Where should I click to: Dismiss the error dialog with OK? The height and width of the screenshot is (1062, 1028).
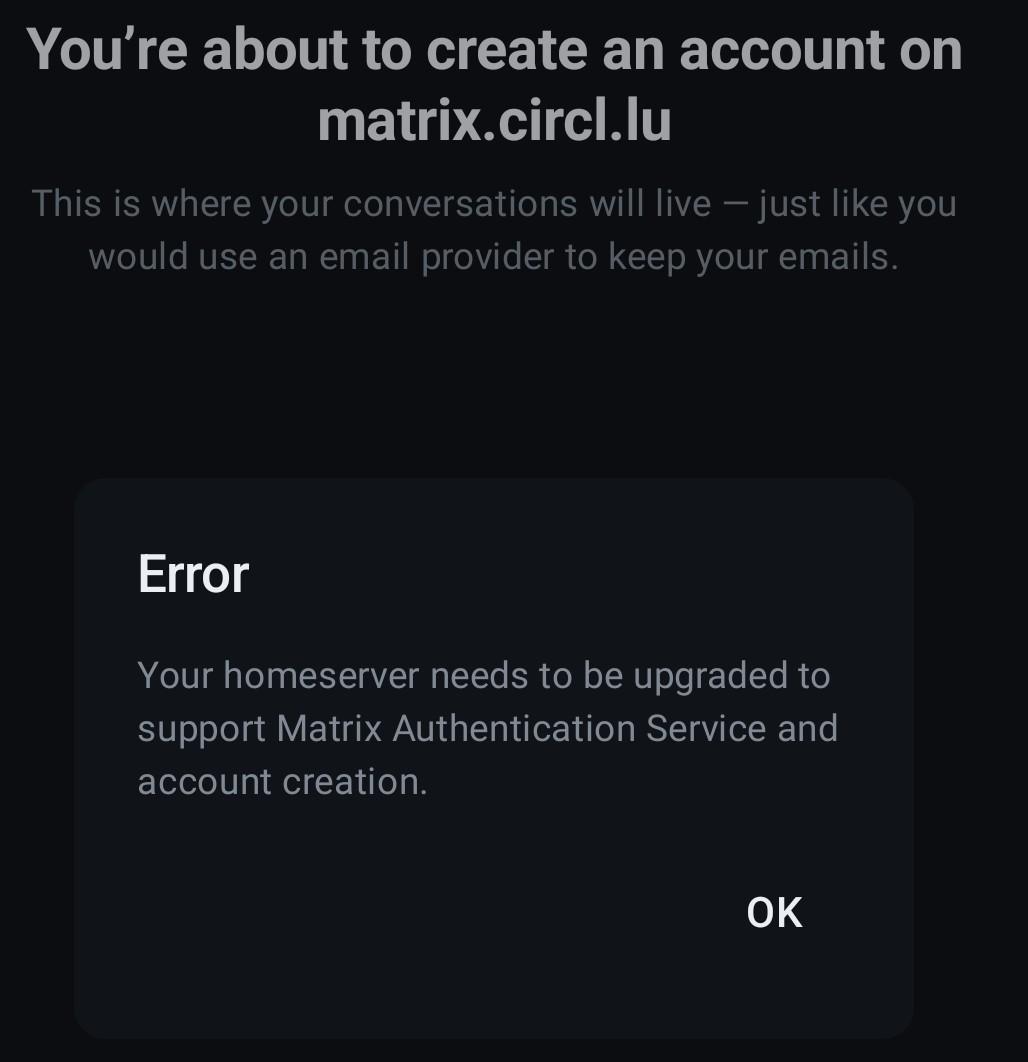(774, 912)
